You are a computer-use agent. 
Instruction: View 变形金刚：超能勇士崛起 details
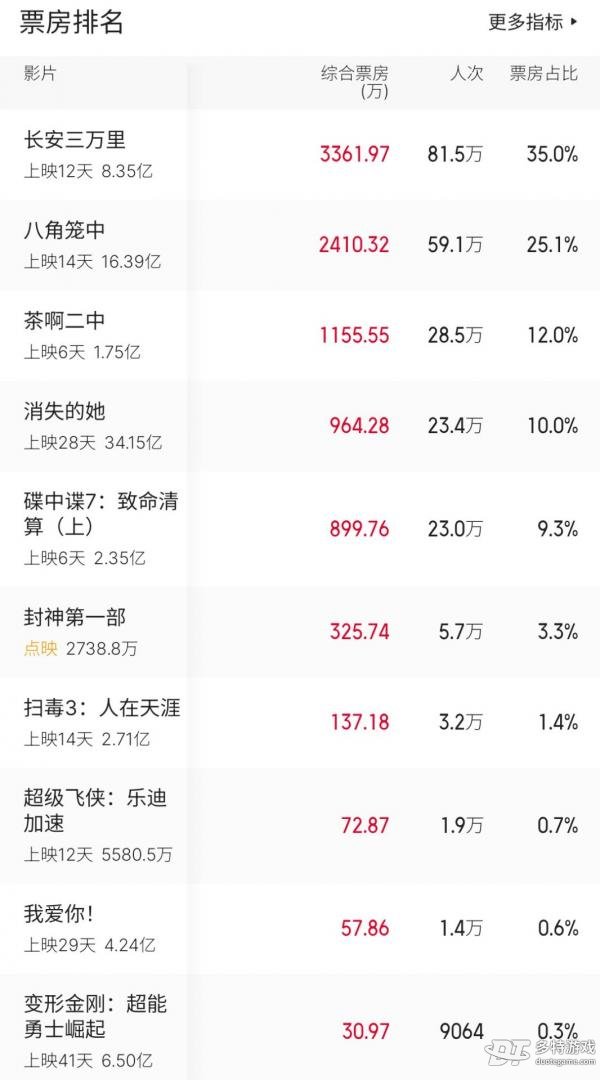pyautogui.click(x=300, y=1027)
